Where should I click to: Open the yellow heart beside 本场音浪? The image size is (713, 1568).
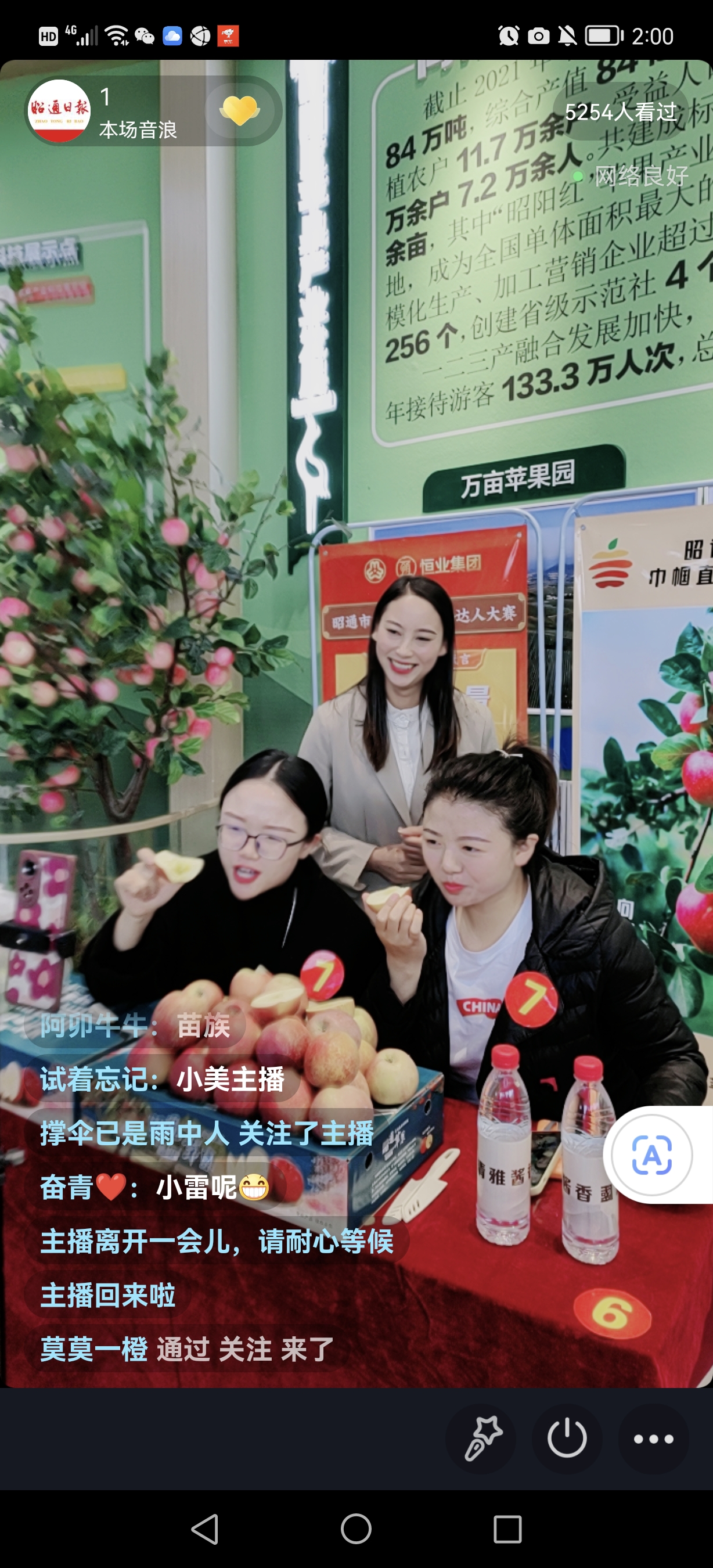(240, 111)
